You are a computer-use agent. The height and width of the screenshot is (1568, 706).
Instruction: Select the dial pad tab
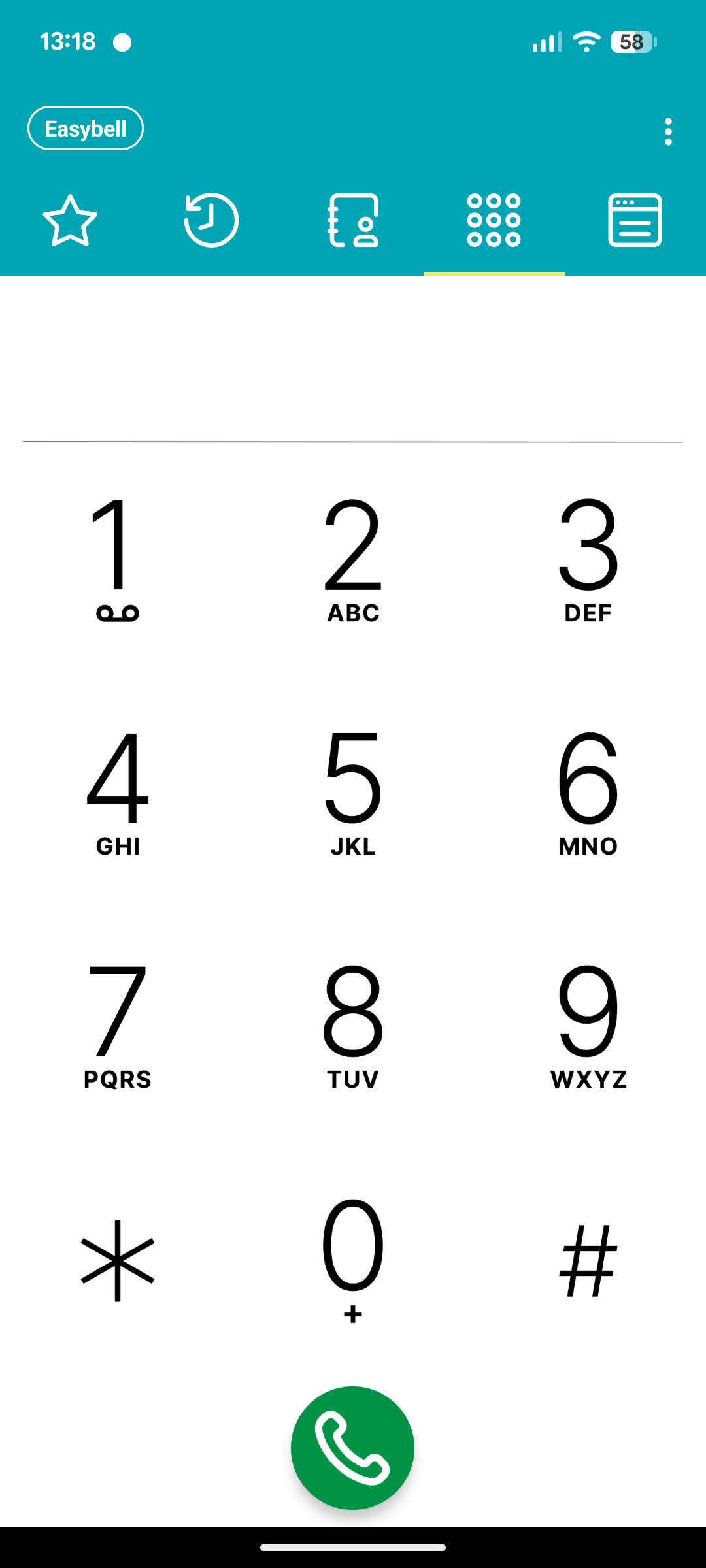(x=494, y=221)
